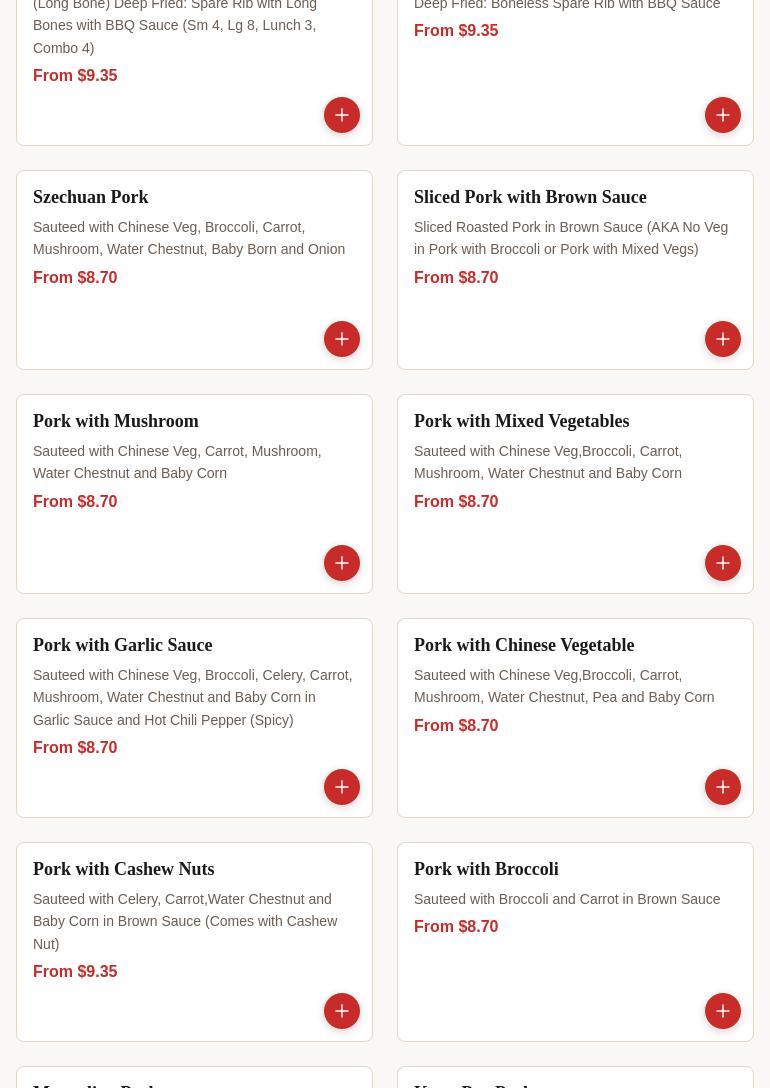This screenshot has height=1088, width=770.
Task: View Pork with Broccoli card
Action: (486, 869)
